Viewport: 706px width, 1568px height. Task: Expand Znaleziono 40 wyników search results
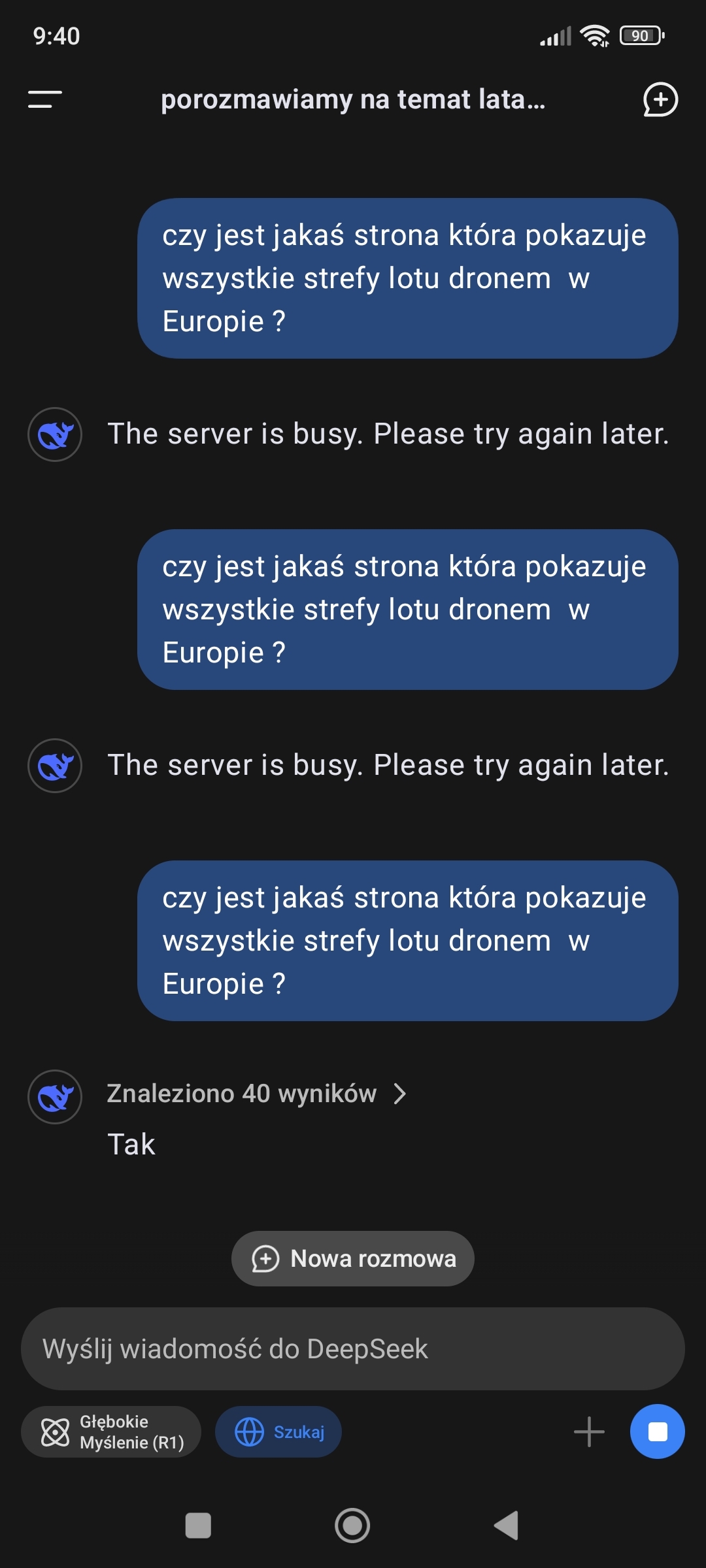click(x=256, y=1094)
